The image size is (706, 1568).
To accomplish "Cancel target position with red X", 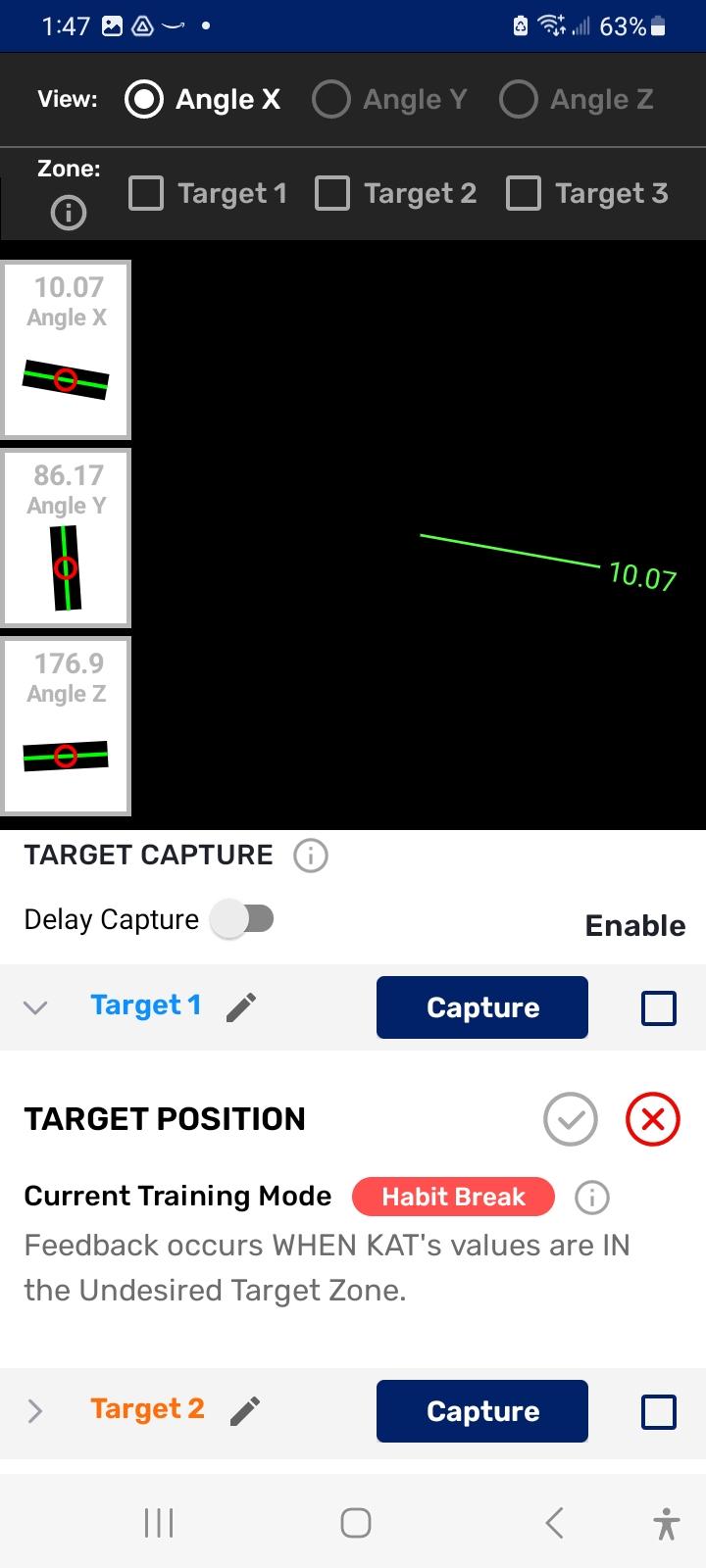I will pyautogui.click(x=653, y=1118).
